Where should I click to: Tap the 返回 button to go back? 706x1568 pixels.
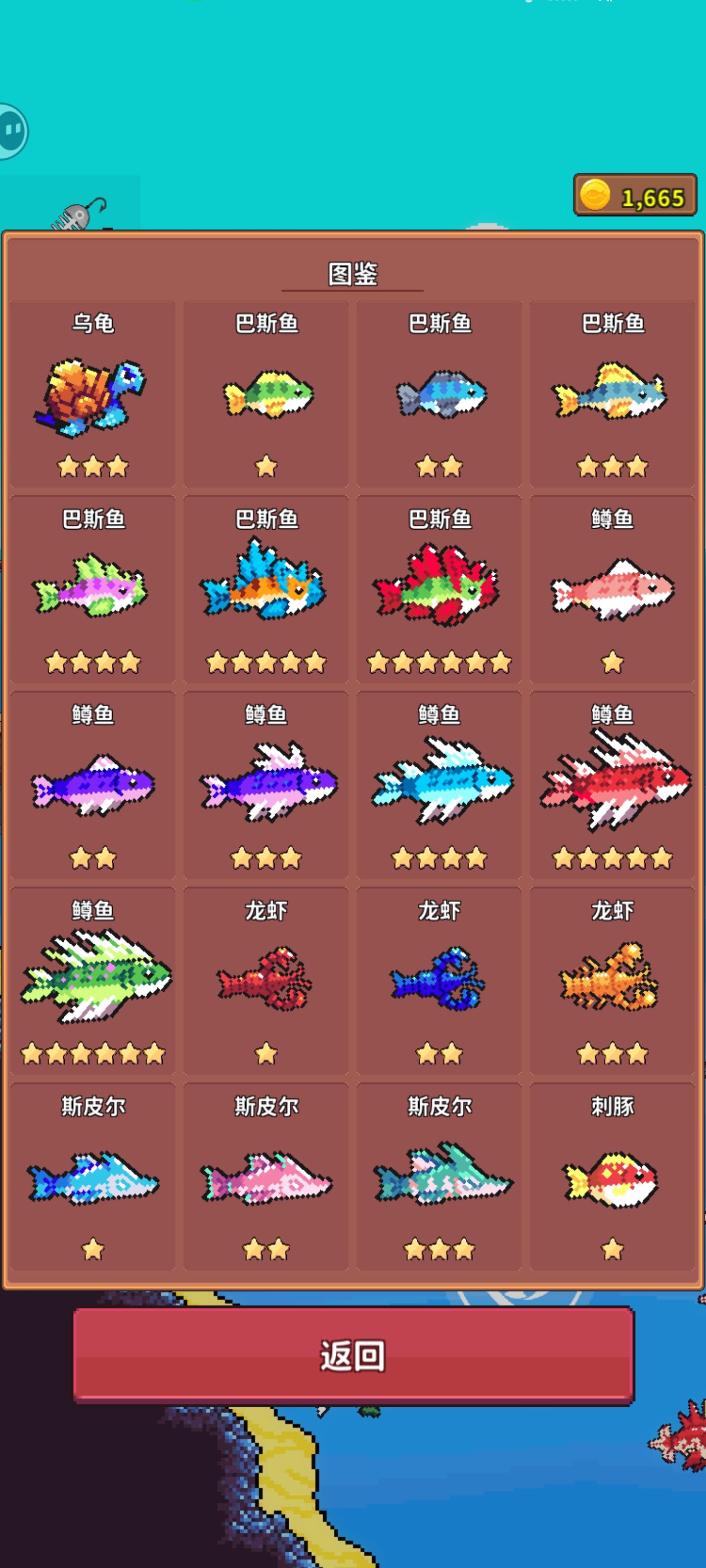tap(353, 1355)
